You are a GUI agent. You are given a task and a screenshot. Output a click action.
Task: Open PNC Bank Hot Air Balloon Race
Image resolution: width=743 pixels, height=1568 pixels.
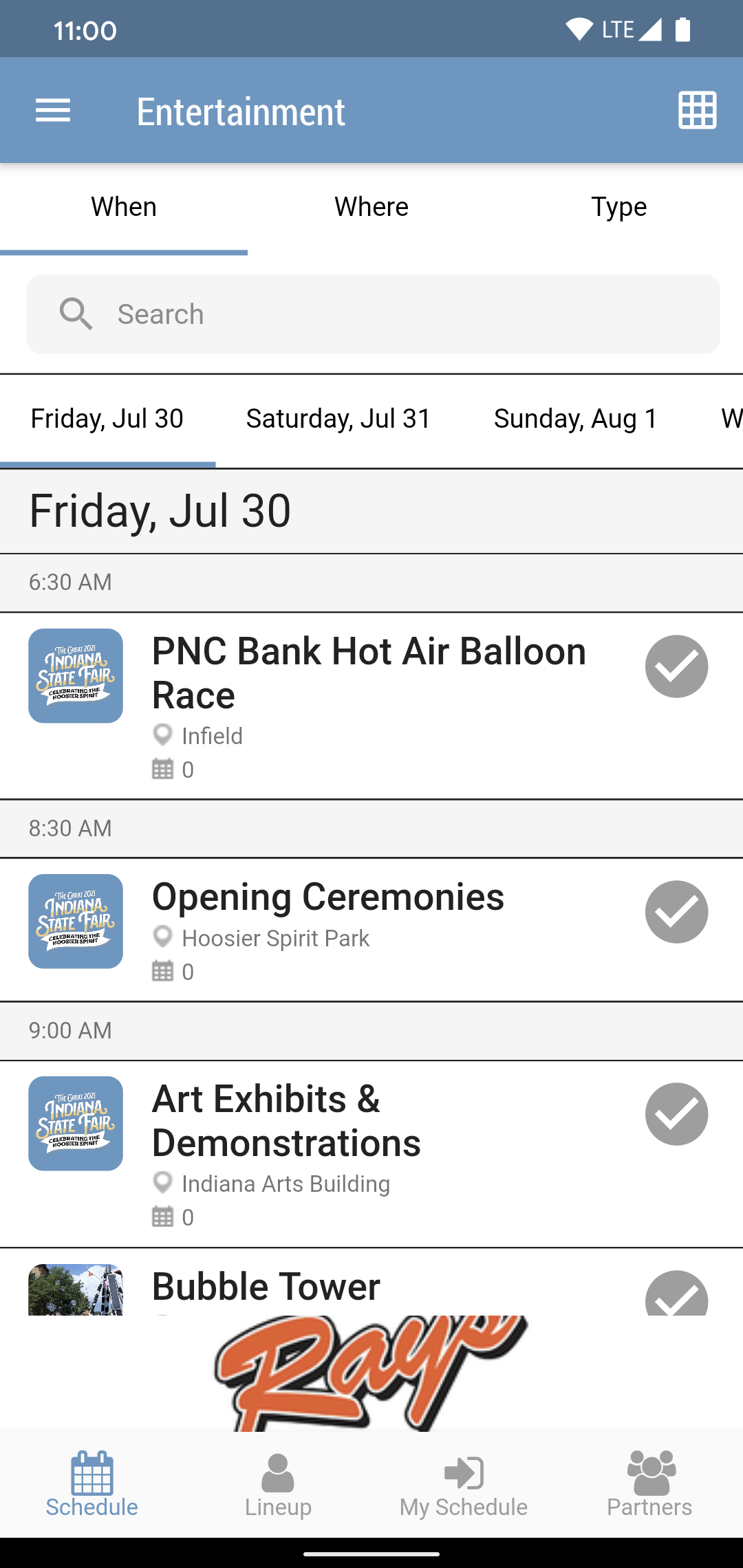click(x=369, y=673)
